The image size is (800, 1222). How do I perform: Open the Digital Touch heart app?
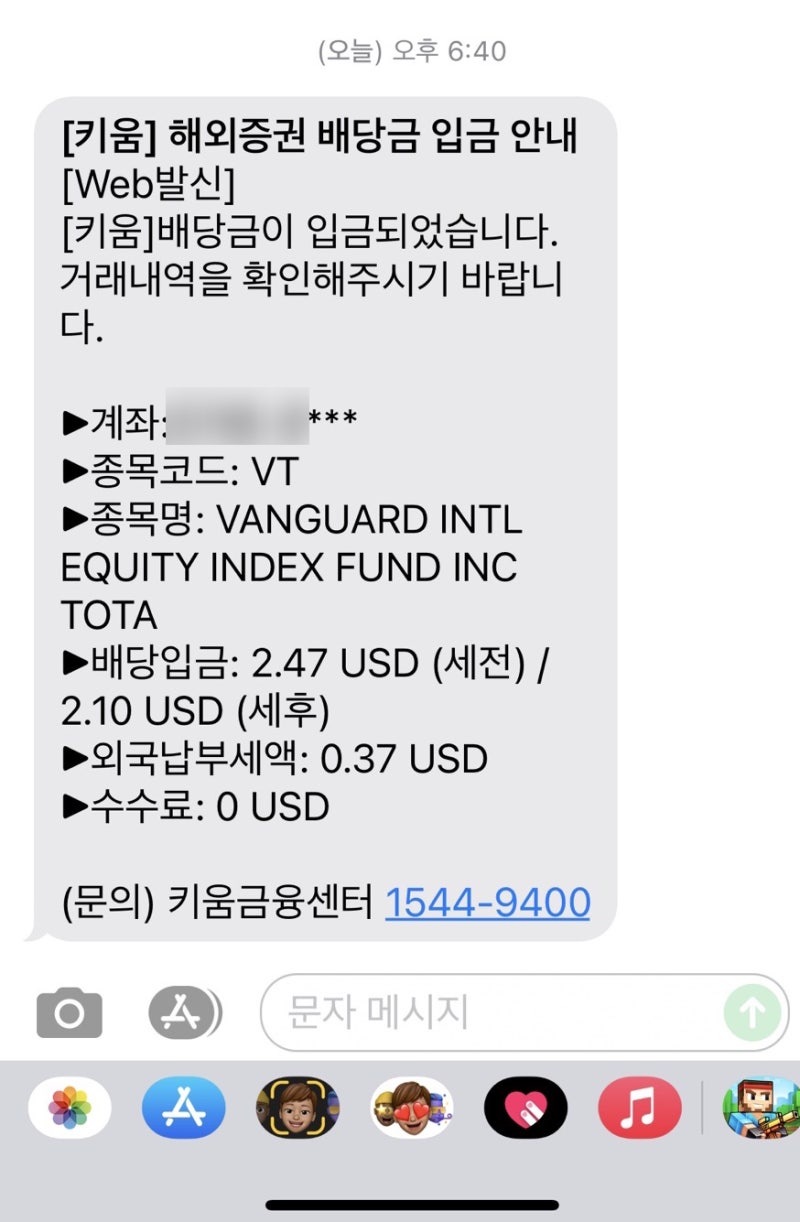click(527, 1108)
